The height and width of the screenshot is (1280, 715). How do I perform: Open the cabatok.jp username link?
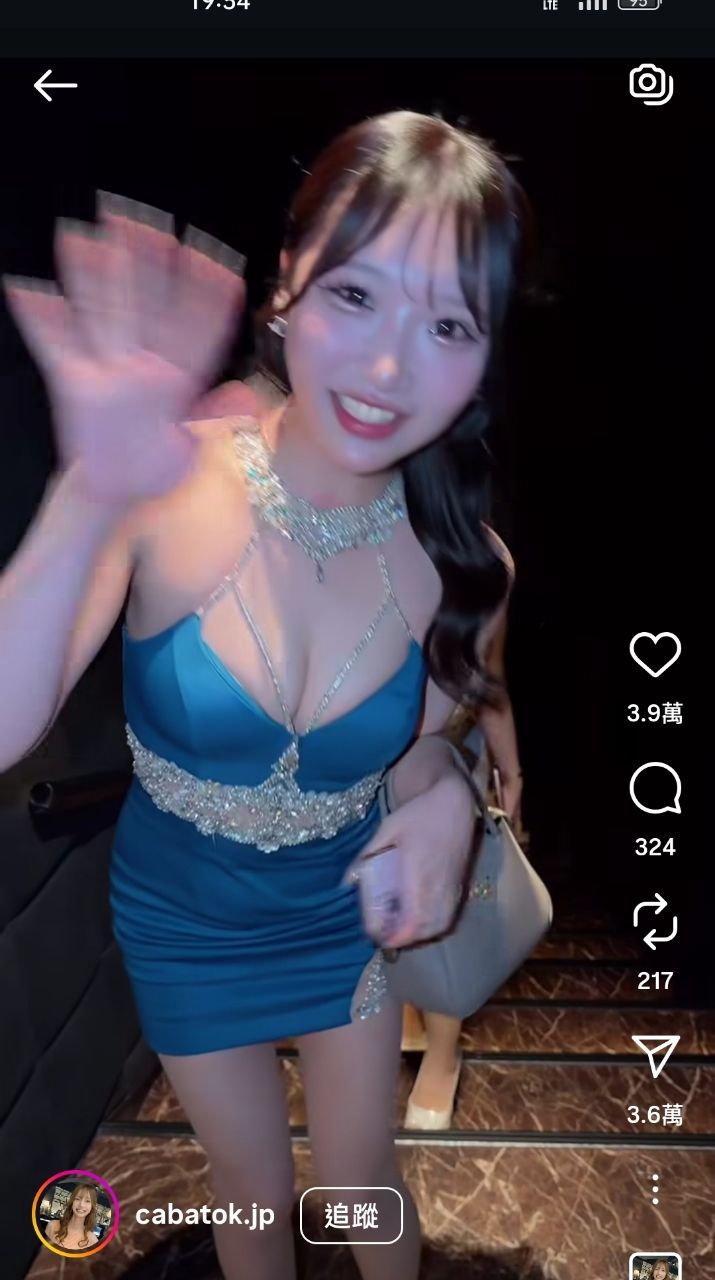point(204,1216)
